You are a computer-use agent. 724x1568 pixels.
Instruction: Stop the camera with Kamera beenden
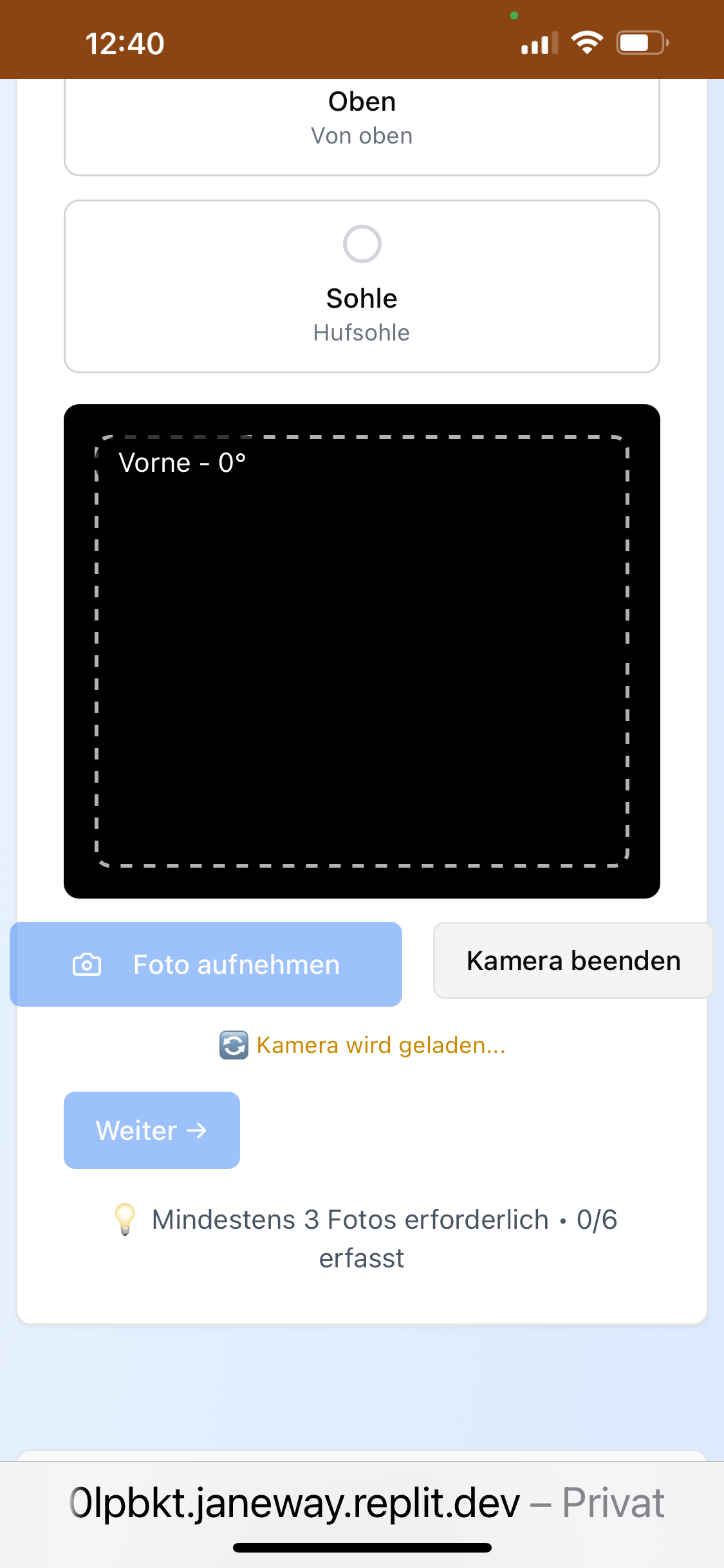point(573,960)
